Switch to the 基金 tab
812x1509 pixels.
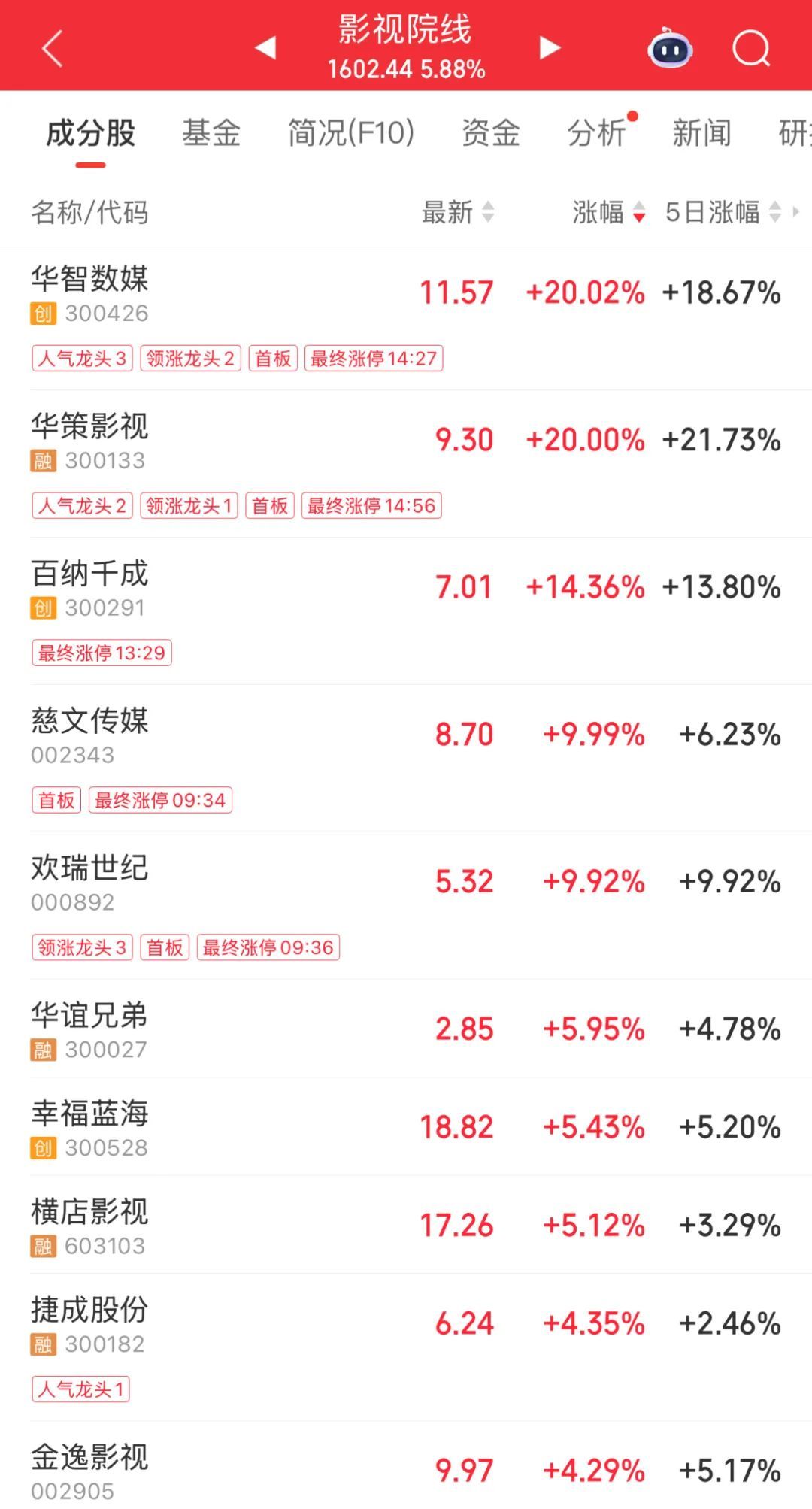point(211,133)
